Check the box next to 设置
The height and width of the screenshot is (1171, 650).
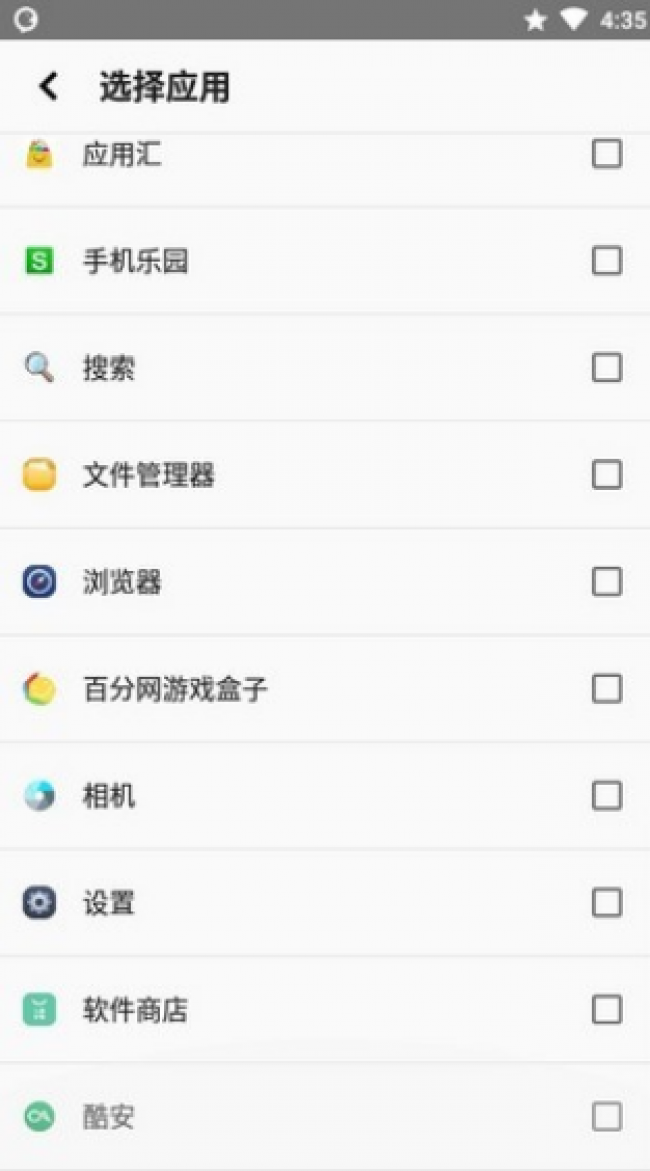[x=606, y=903]
